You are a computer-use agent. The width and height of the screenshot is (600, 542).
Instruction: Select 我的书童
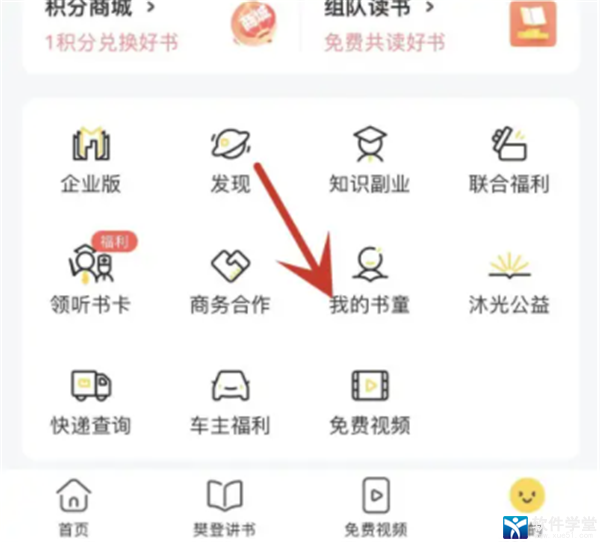(370, 280)
